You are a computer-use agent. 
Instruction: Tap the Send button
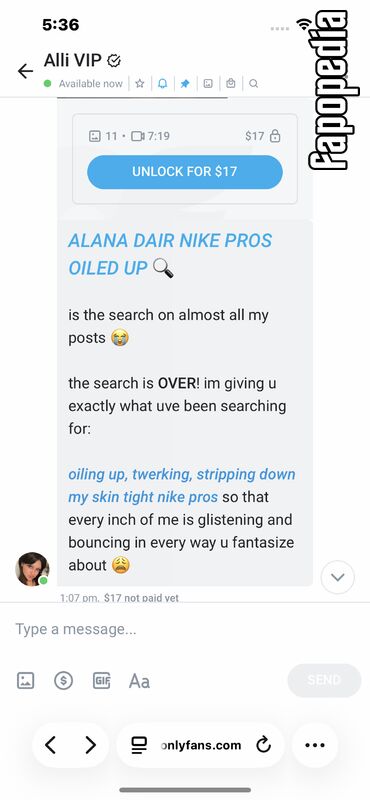tap(324, 680)
